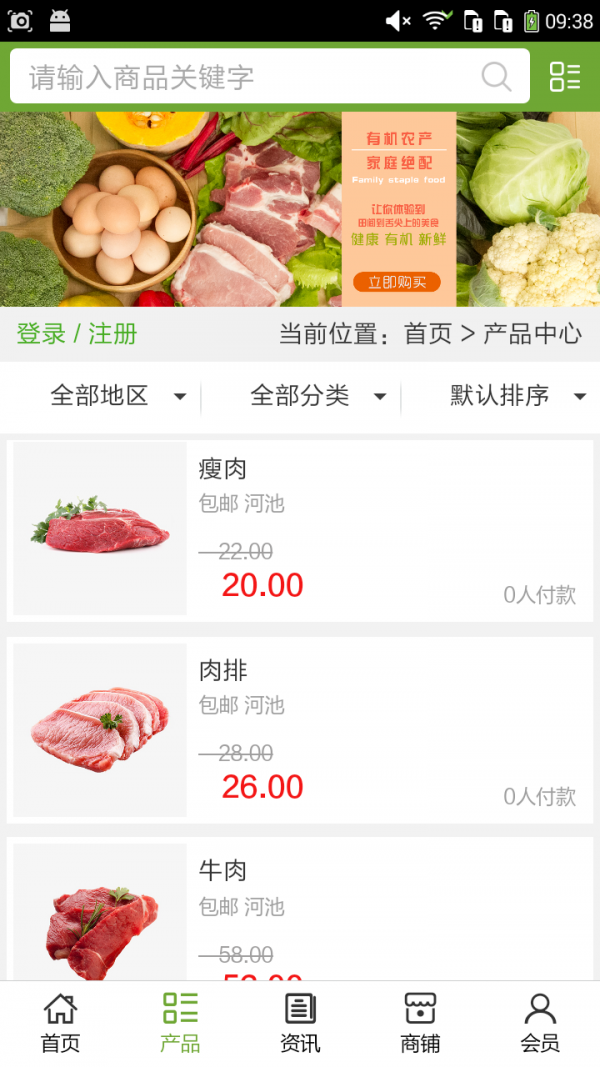
Task: Open the 登录 / 注册 link
Action: pyautogui.click(x=77, y=334)
